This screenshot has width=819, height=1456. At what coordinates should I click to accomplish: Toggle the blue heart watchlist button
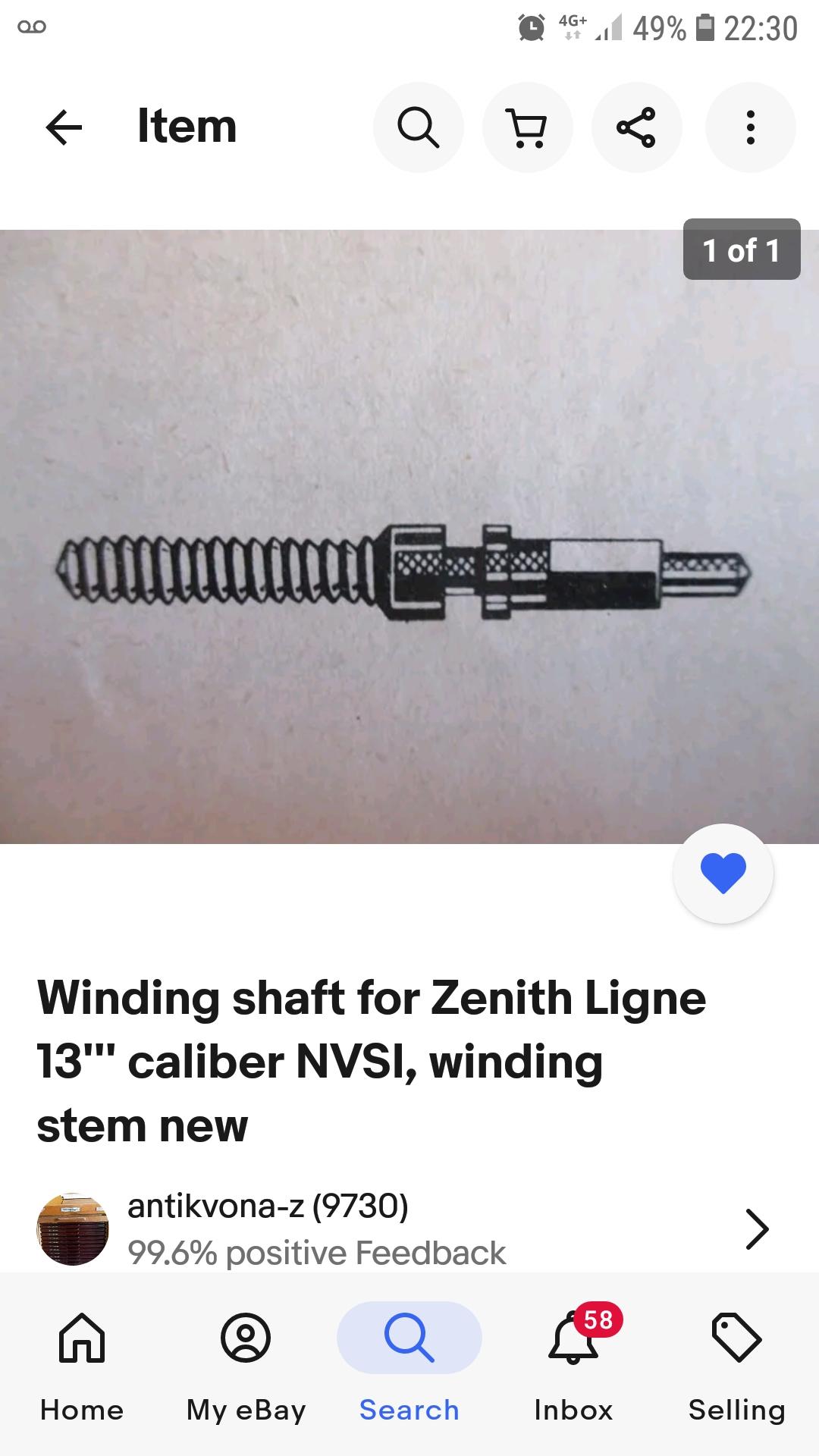723,874
